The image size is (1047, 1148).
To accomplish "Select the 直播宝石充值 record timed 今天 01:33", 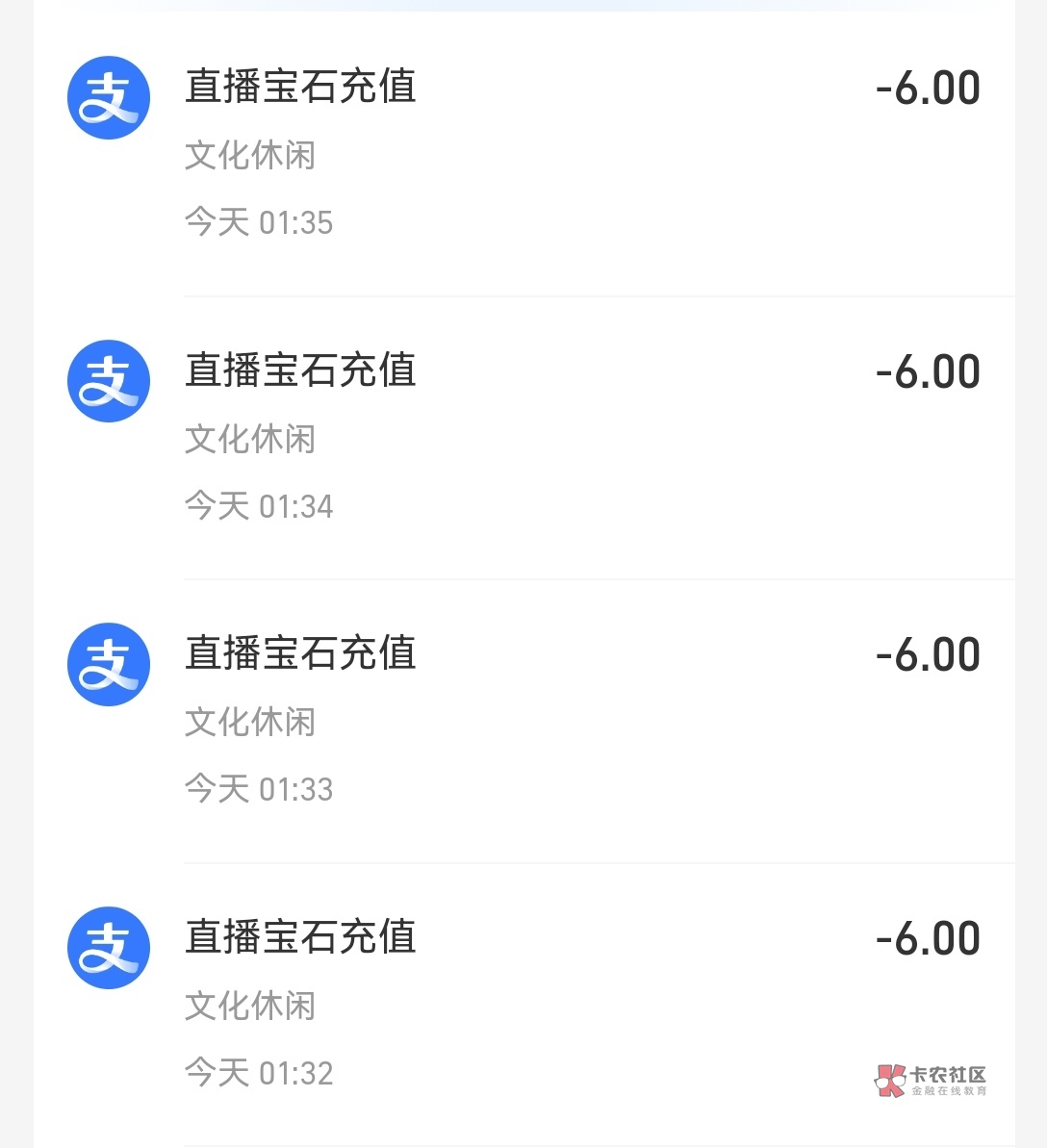I will tap(523, 721).
